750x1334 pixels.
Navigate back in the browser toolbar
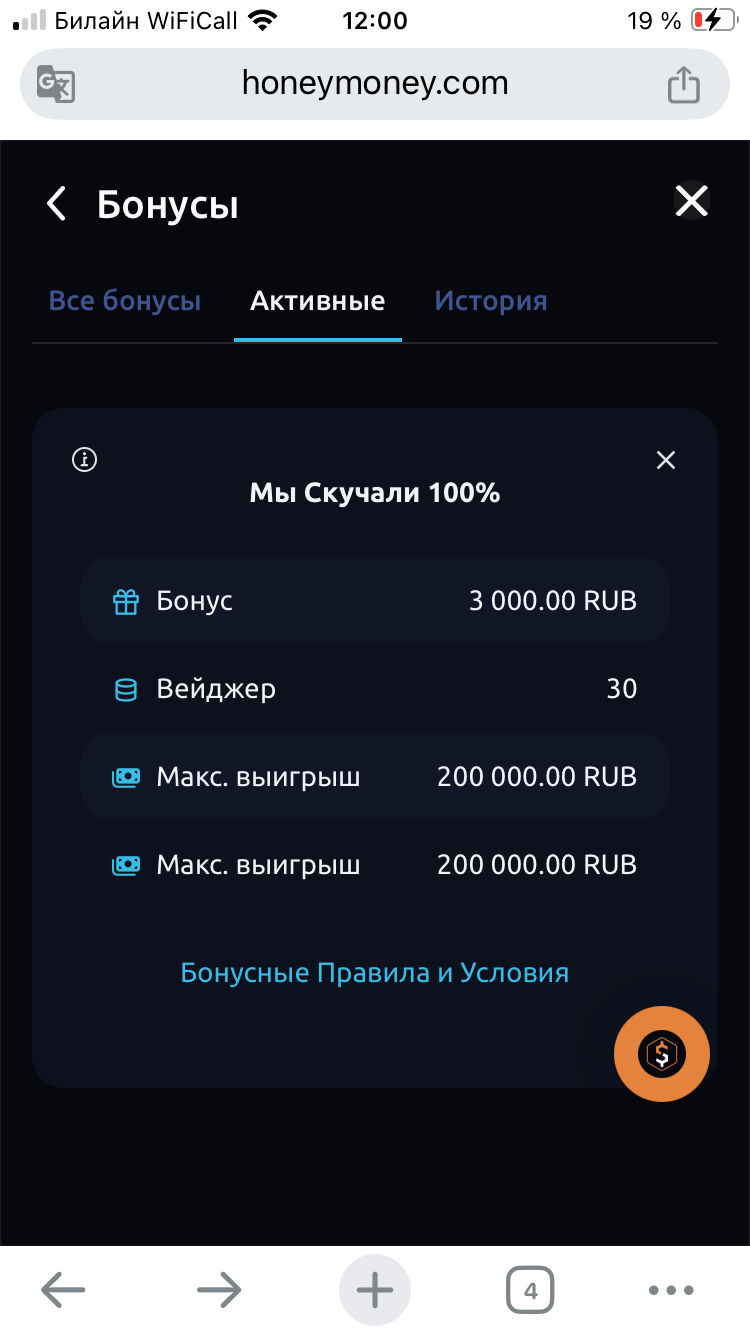click(x=63, y=1290)
